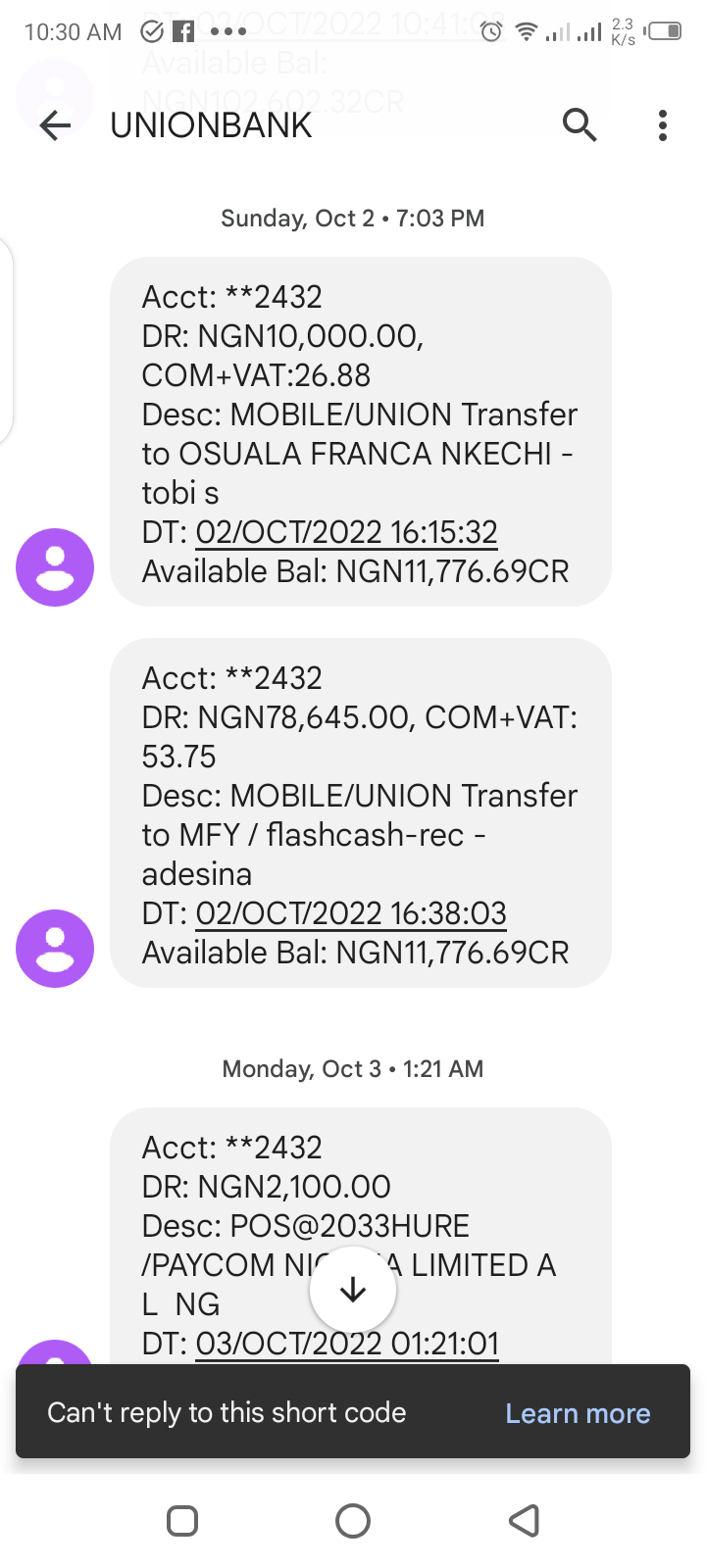The width and height of the screenshot is (706, 1568).
Task: Go back from the UNIONBANK conversation
Action: click(x=56, y=125)
